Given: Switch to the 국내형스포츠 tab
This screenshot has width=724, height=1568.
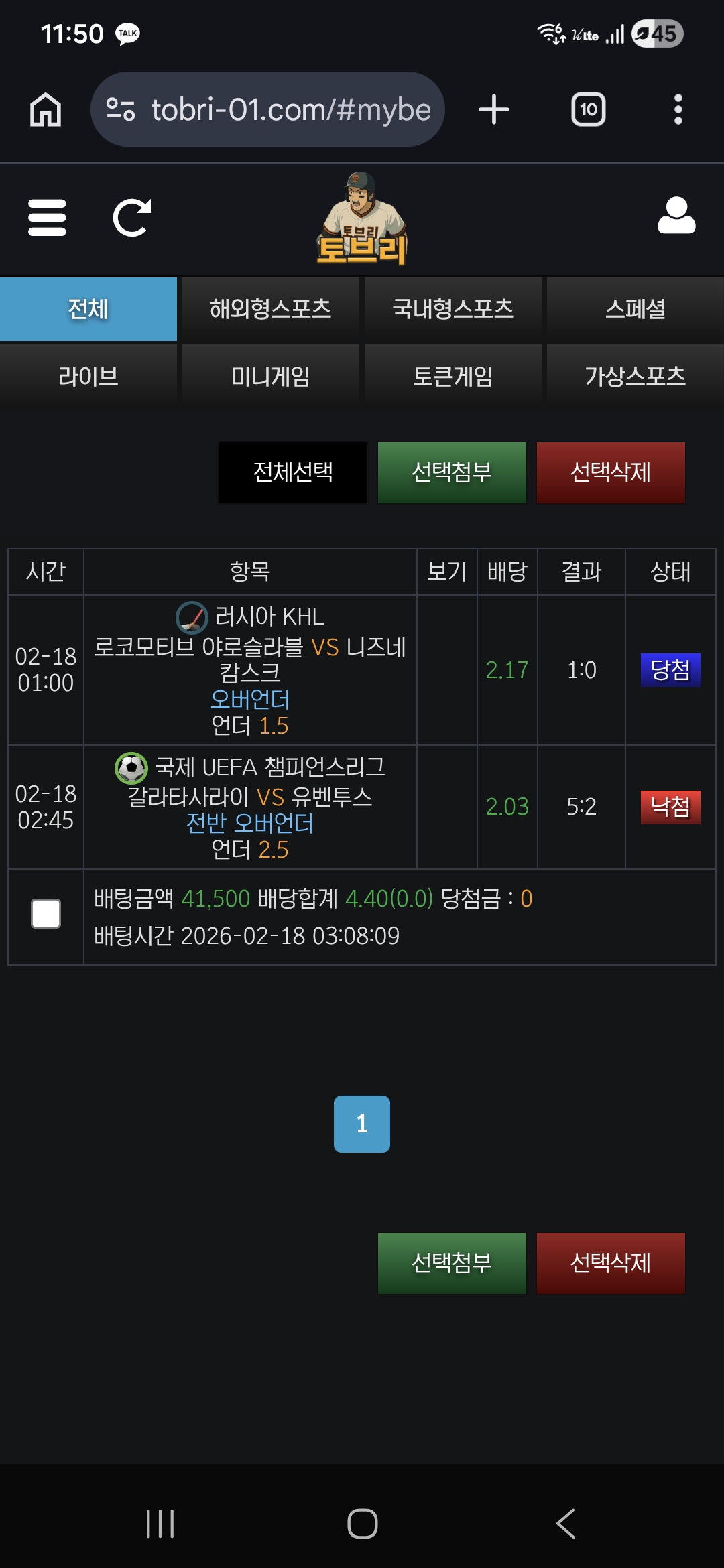Looking at the screenshot, I should pos(453,309).
